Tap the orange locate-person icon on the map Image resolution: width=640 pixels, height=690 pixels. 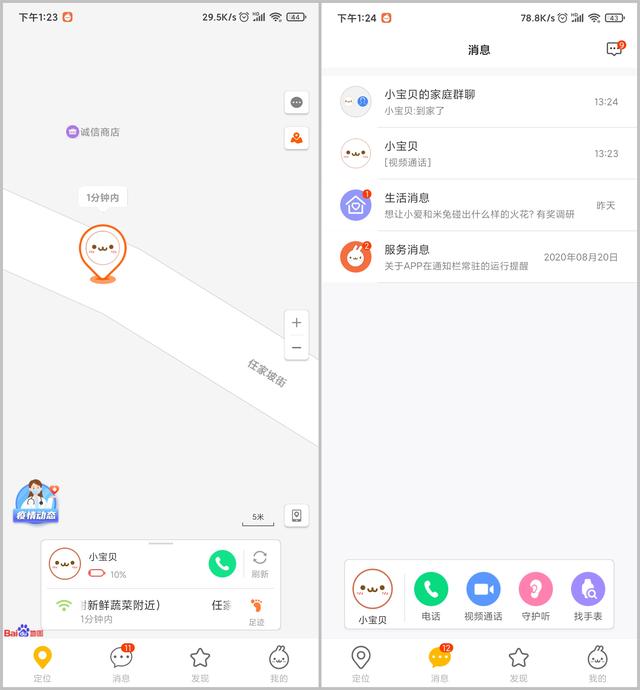point(296,138)
